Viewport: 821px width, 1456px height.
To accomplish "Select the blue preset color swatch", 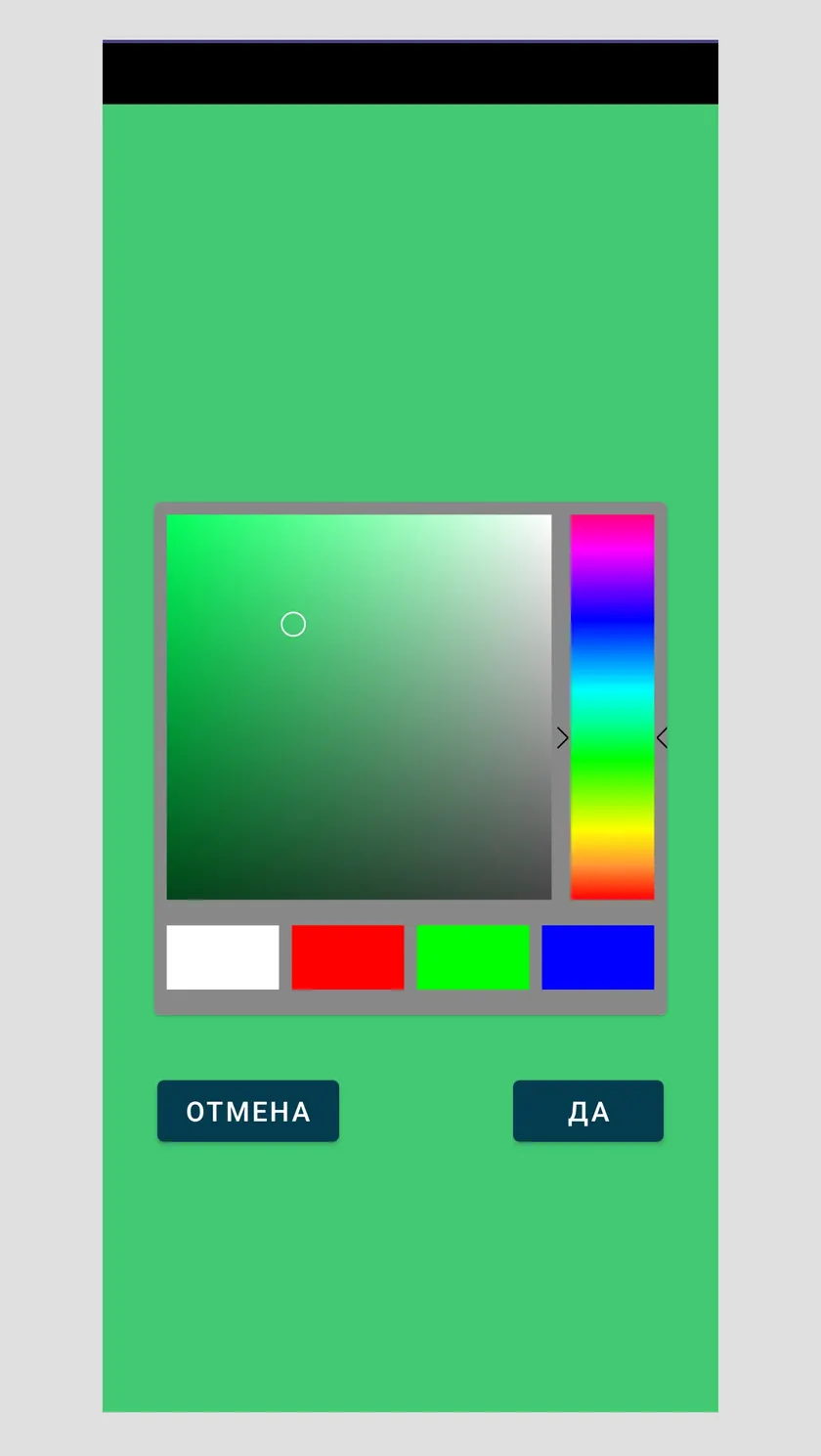I will pos(598,957).
